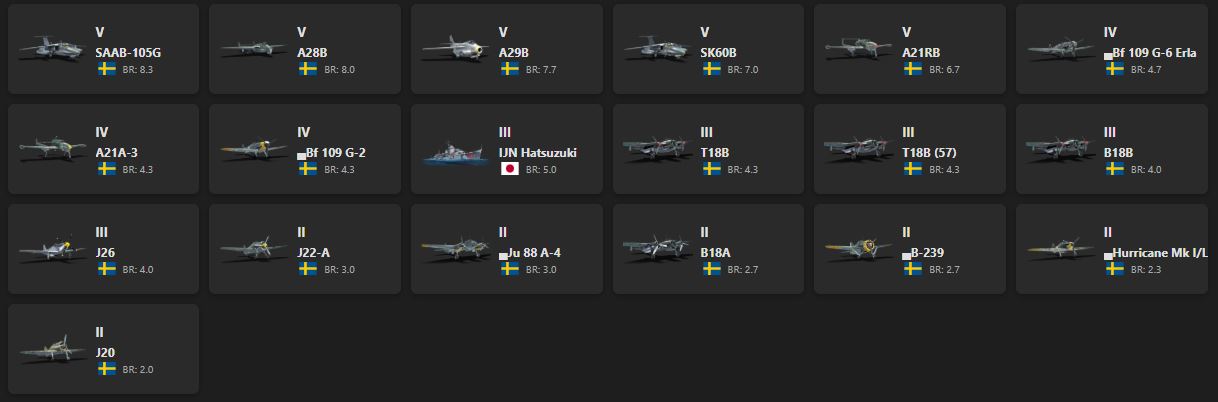
Task: View the Hurricane Mk I/L card
Action: click(1112, 249)
